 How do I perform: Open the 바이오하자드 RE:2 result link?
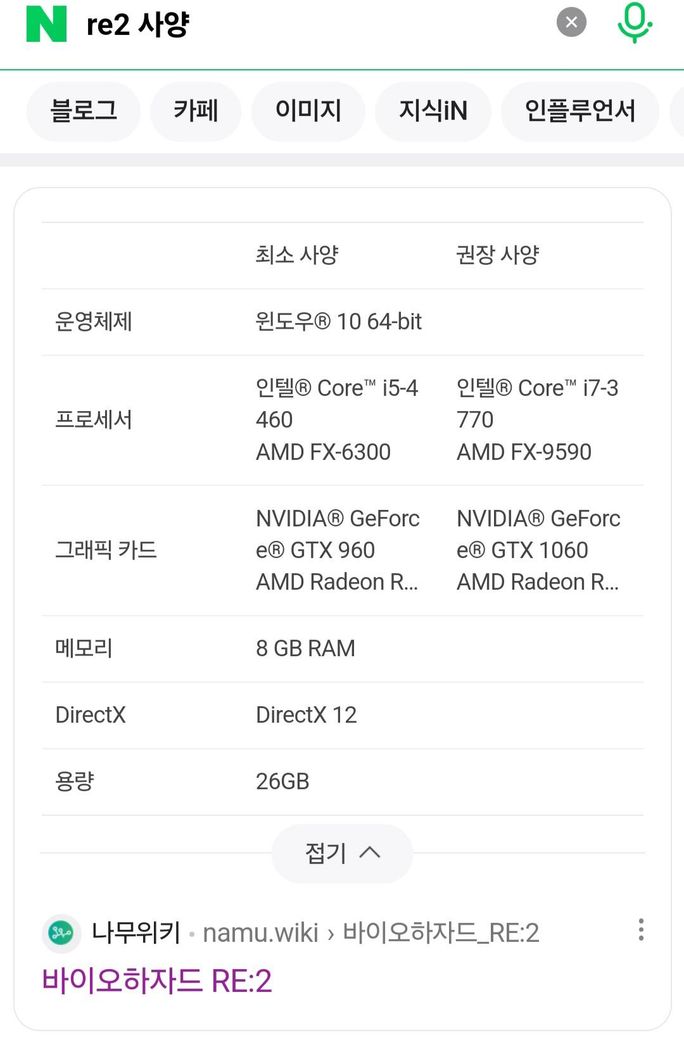tap(157, 980)
